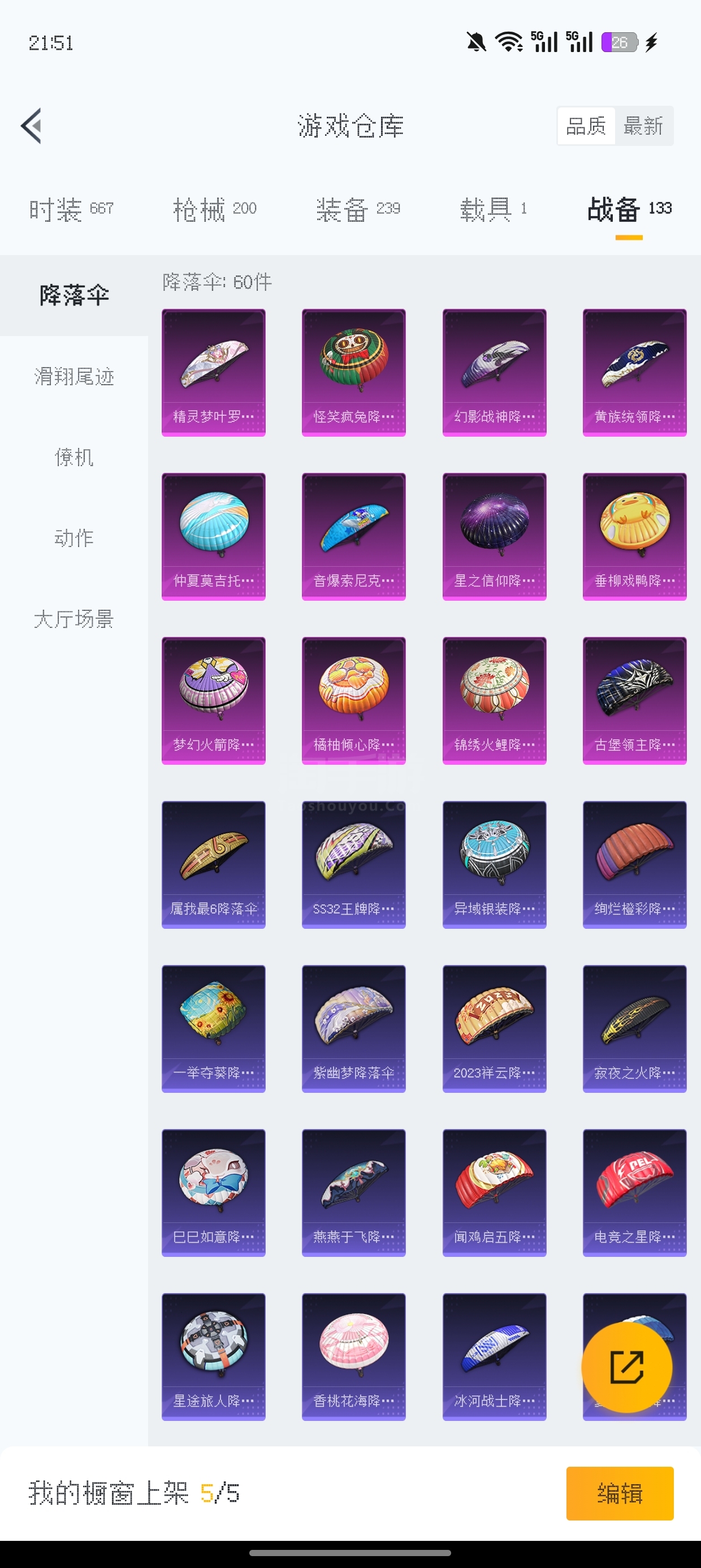The height and width of the screenshot is (1568, 701).
Task: Select the 滑翔尾迹 category
Action: (73, 376)
